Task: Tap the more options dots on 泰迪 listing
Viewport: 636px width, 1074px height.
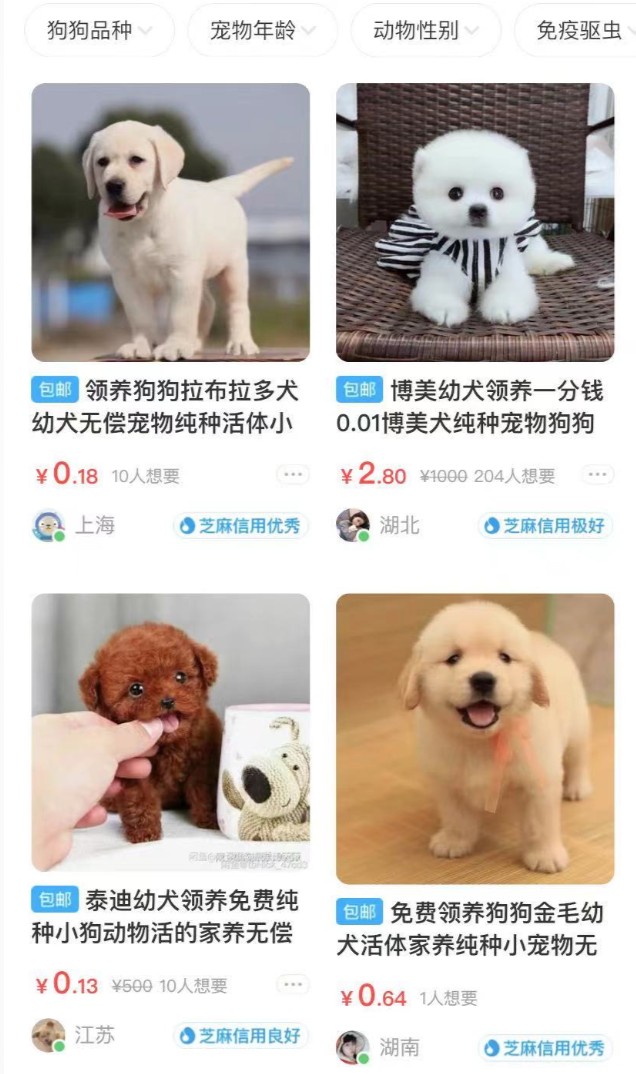Action: click(x=292, y=985)
